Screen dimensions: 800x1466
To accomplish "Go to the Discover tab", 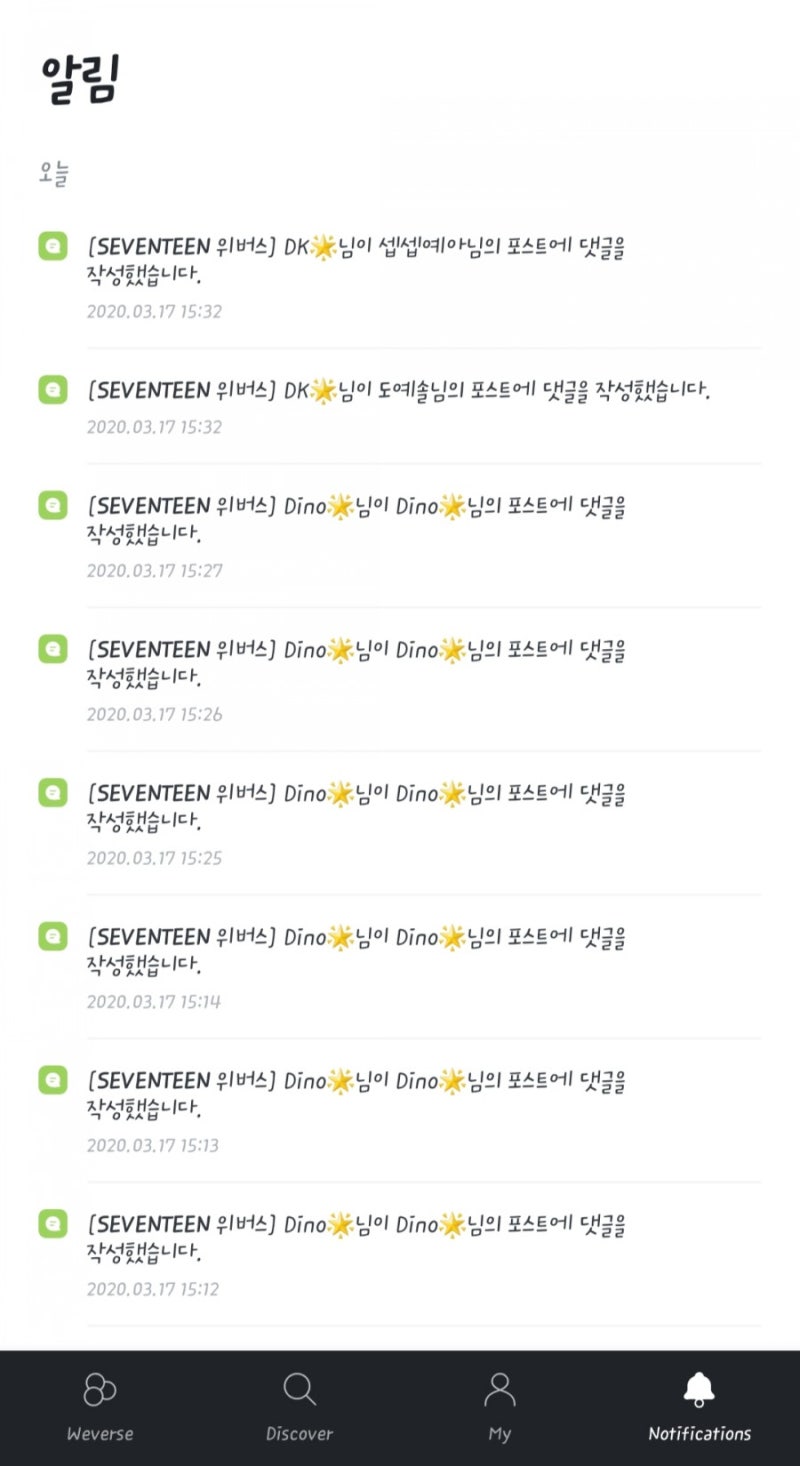I will pos(300,1408).
